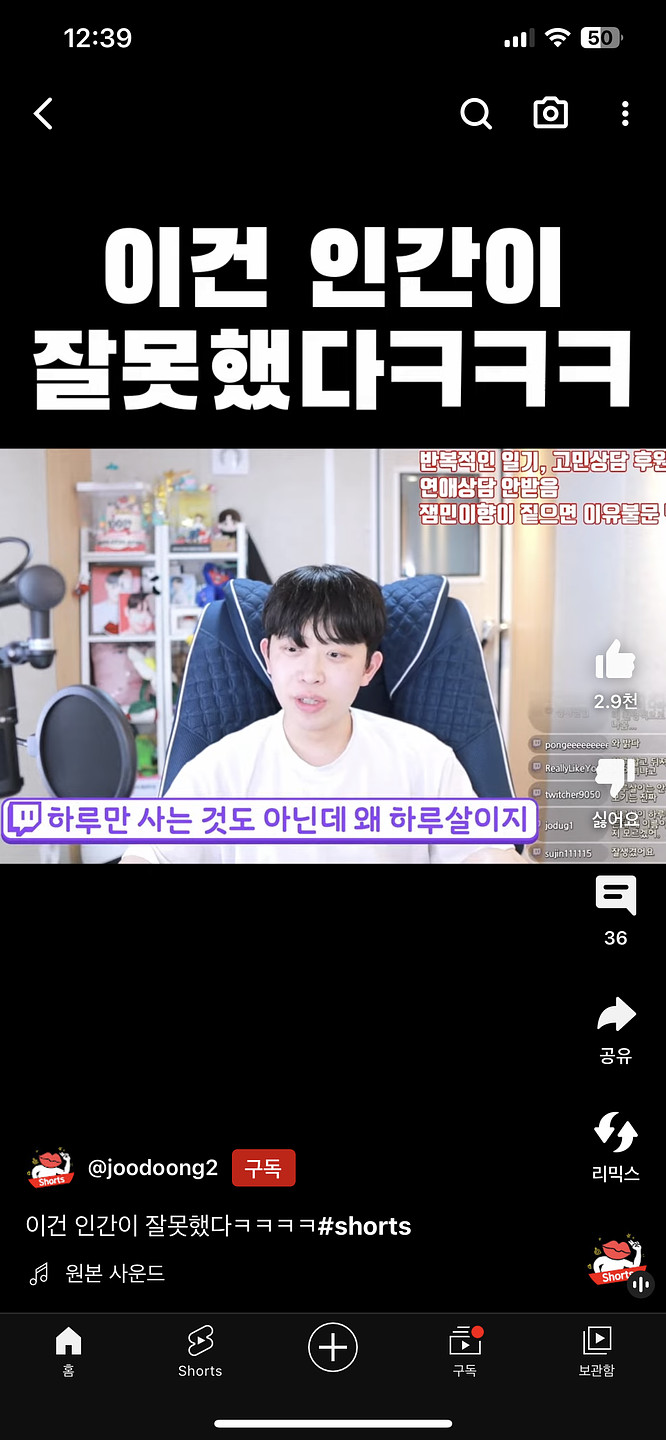Subscribe with the red 구독 button

pyautogui.click(x=263, y=1167)
